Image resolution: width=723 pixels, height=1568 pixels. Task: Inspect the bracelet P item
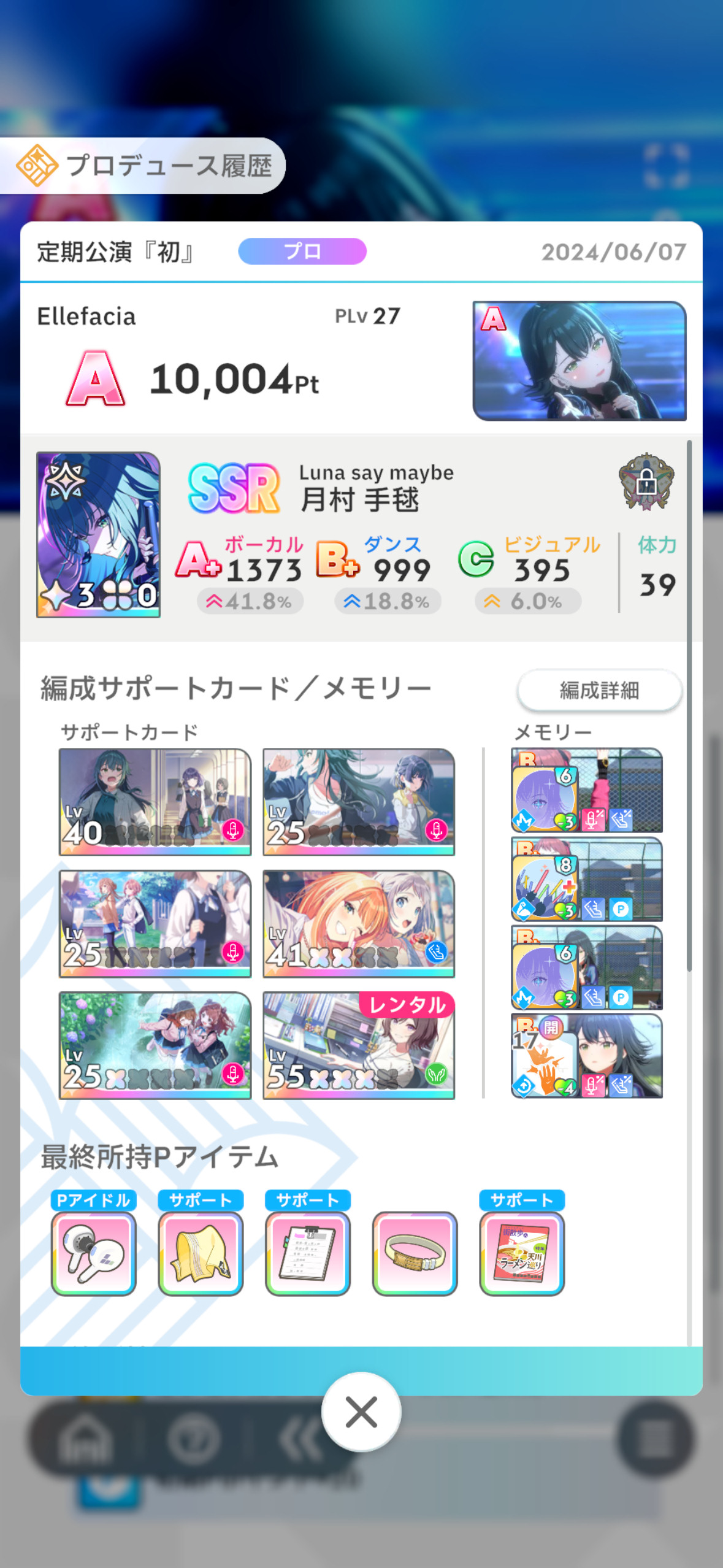coord(415,1253)
